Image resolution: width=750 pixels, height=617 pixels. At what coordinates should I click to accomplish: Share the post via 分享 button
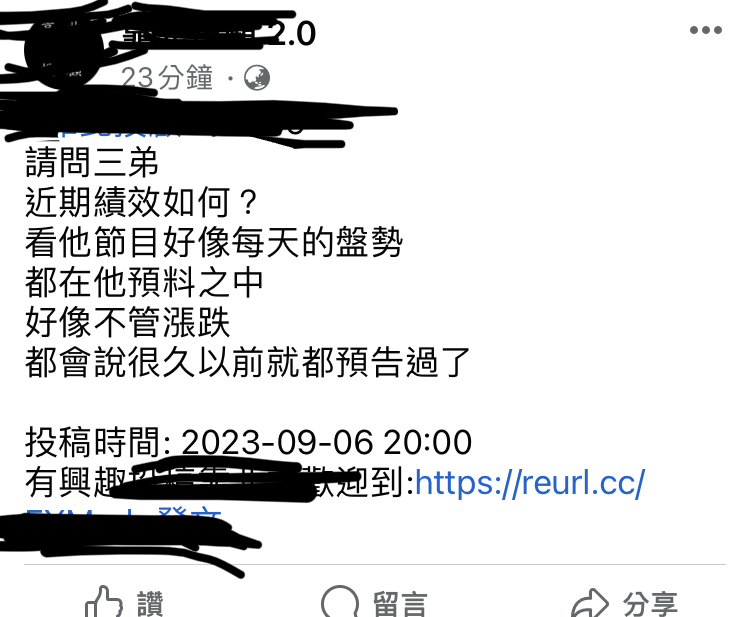click(x=624, y=603)
